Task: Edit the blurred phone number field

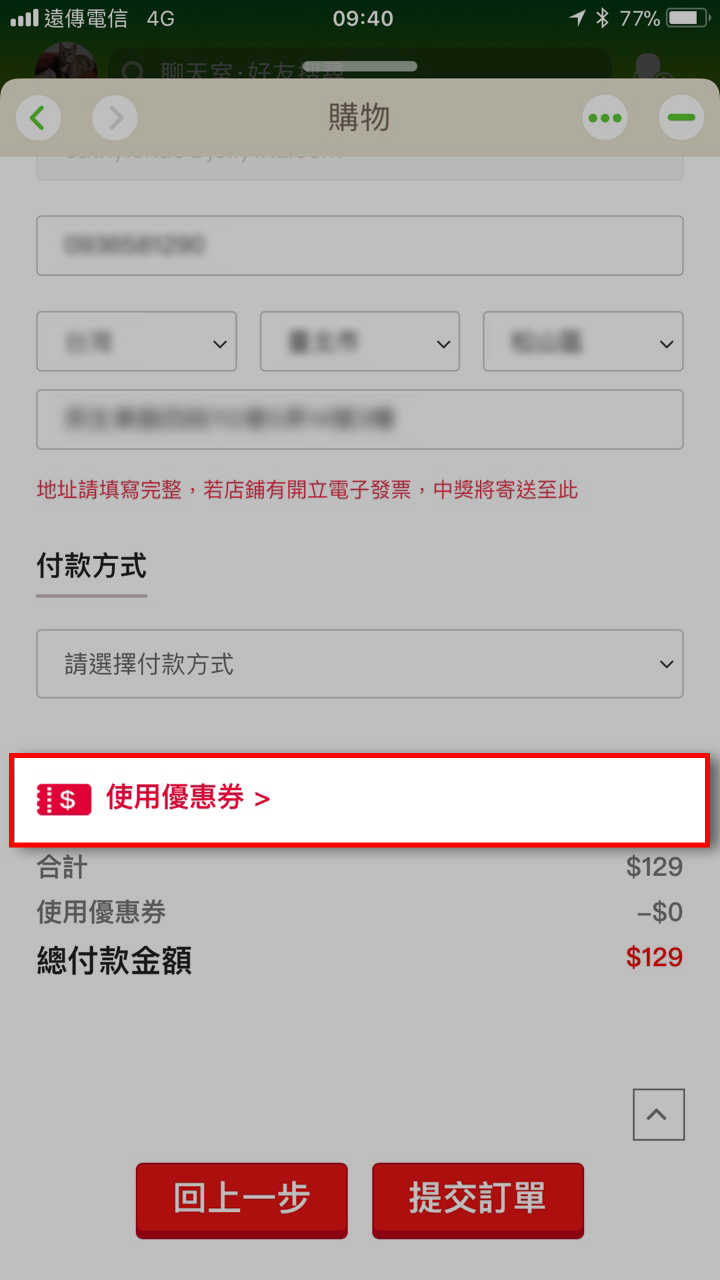Action: pyautogui.click(x=360, y=245)
